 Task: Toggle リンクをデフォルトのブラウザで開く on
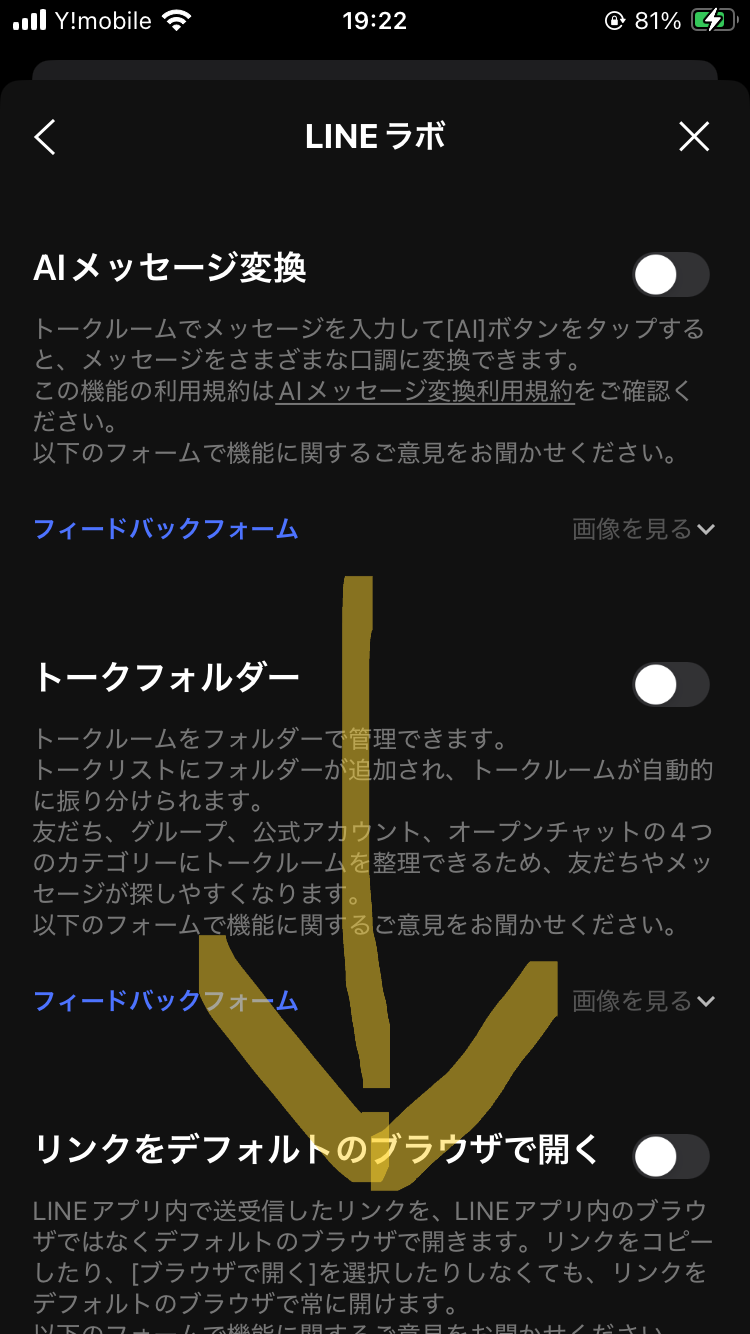[671, 1157]
